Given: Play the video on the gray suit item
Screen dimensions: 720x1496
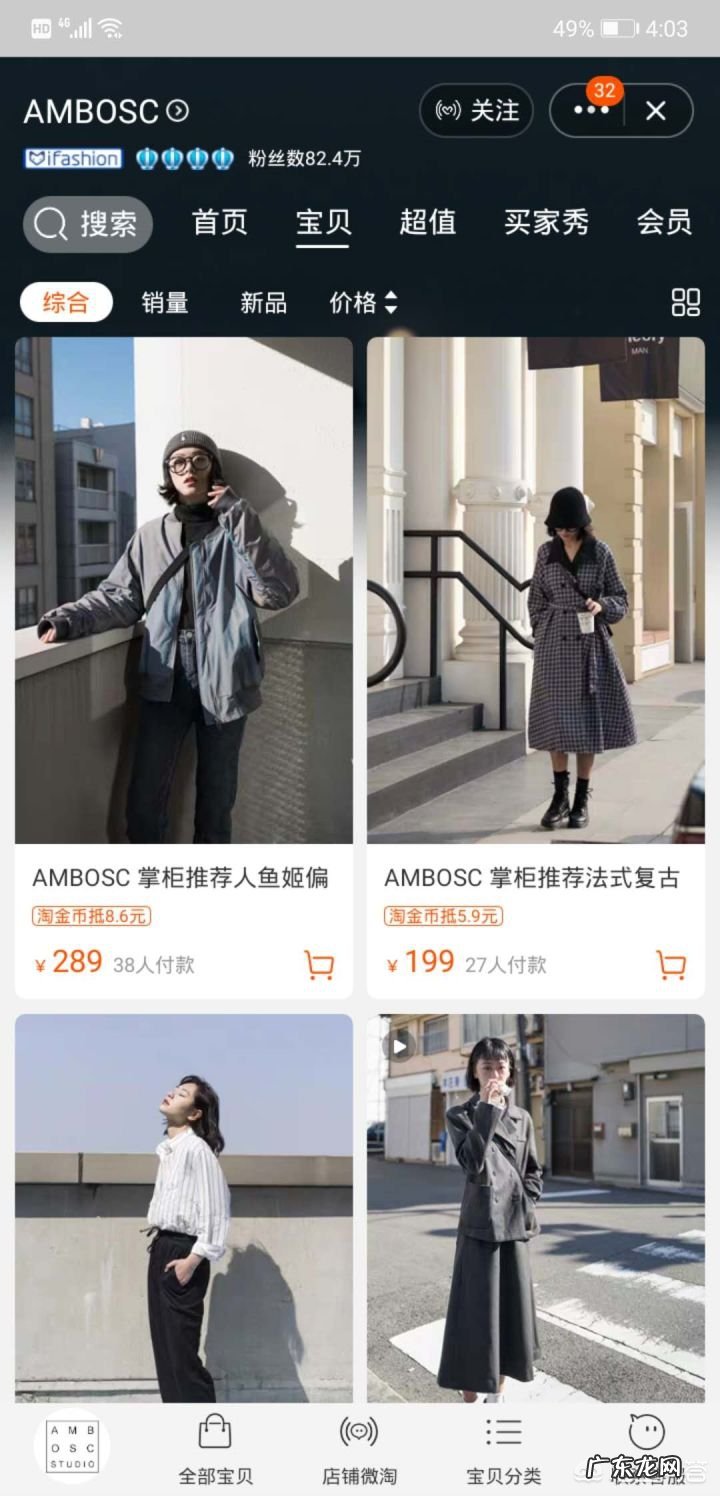Looking at the screenshot, I should (x=399, y=1046).
